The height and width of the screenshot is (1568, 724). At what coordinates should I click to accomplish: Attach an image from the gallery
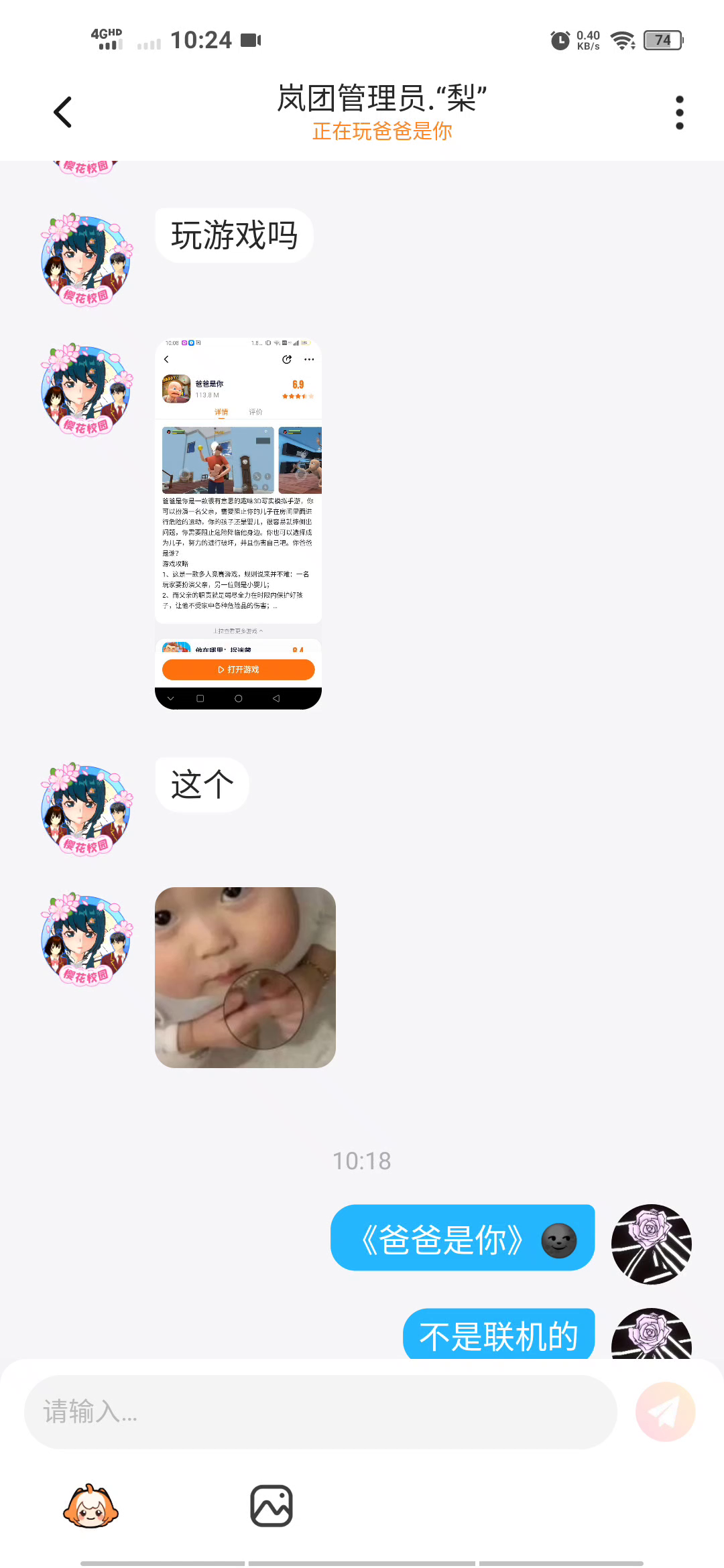(271, 1506)
